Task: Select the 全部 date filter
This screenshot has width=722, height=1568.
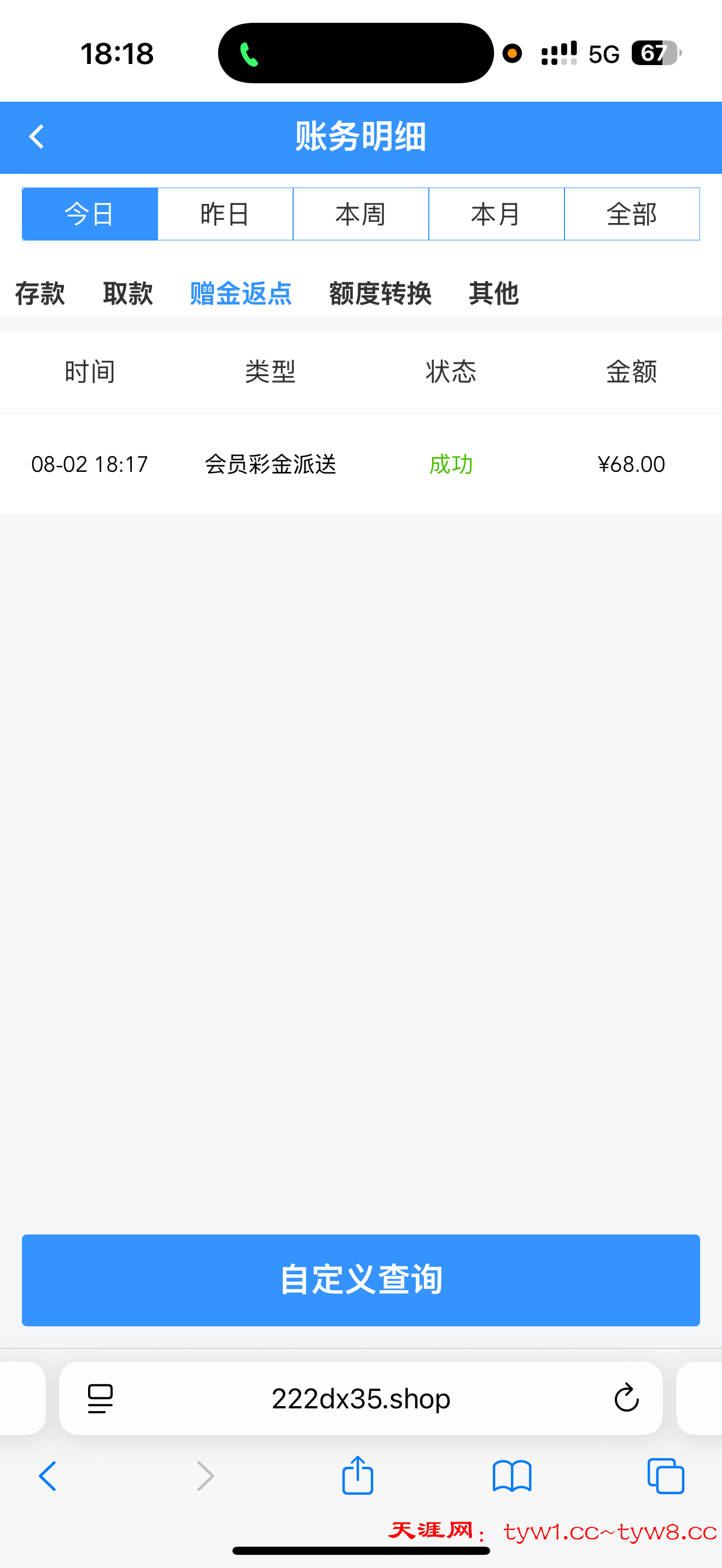Action: 632,214
